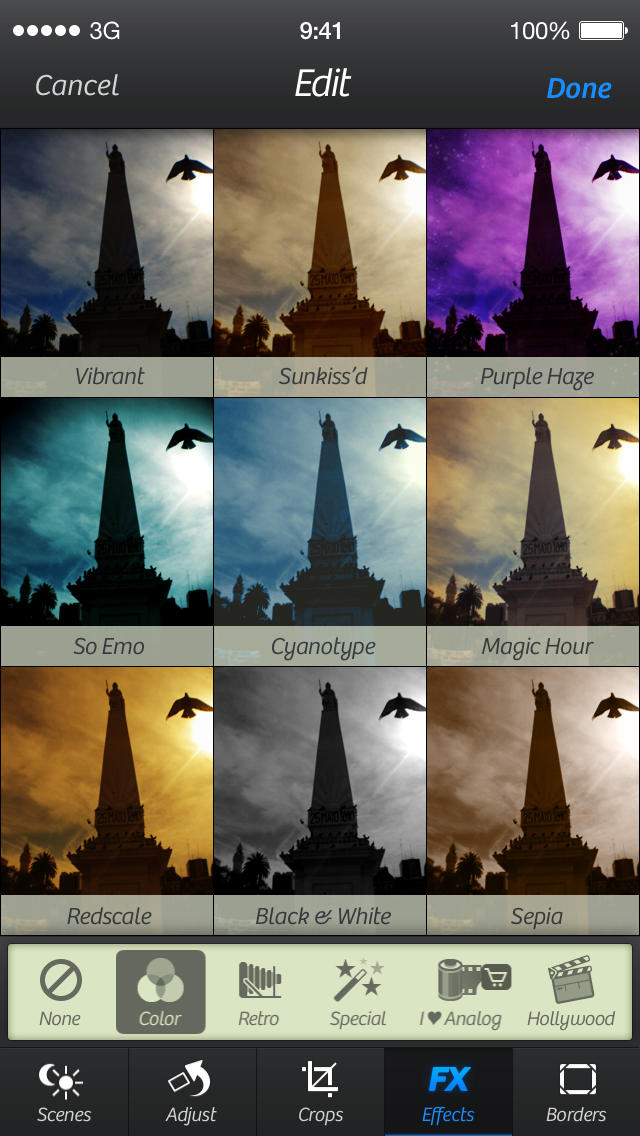
Task: Show the Color effects category
Action: pos(160,992)
